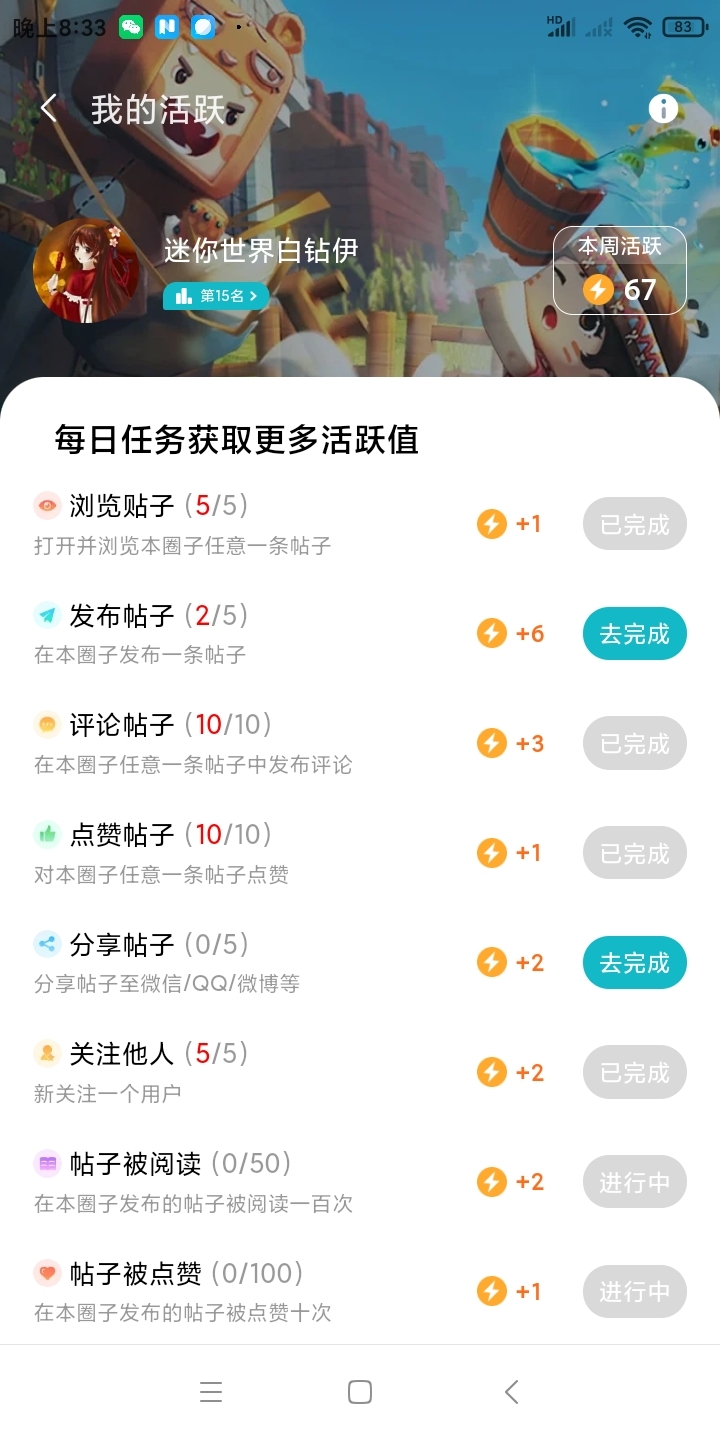
Task: Tap 已完成 button for 浏览帖子
Action: pos(635,524)
